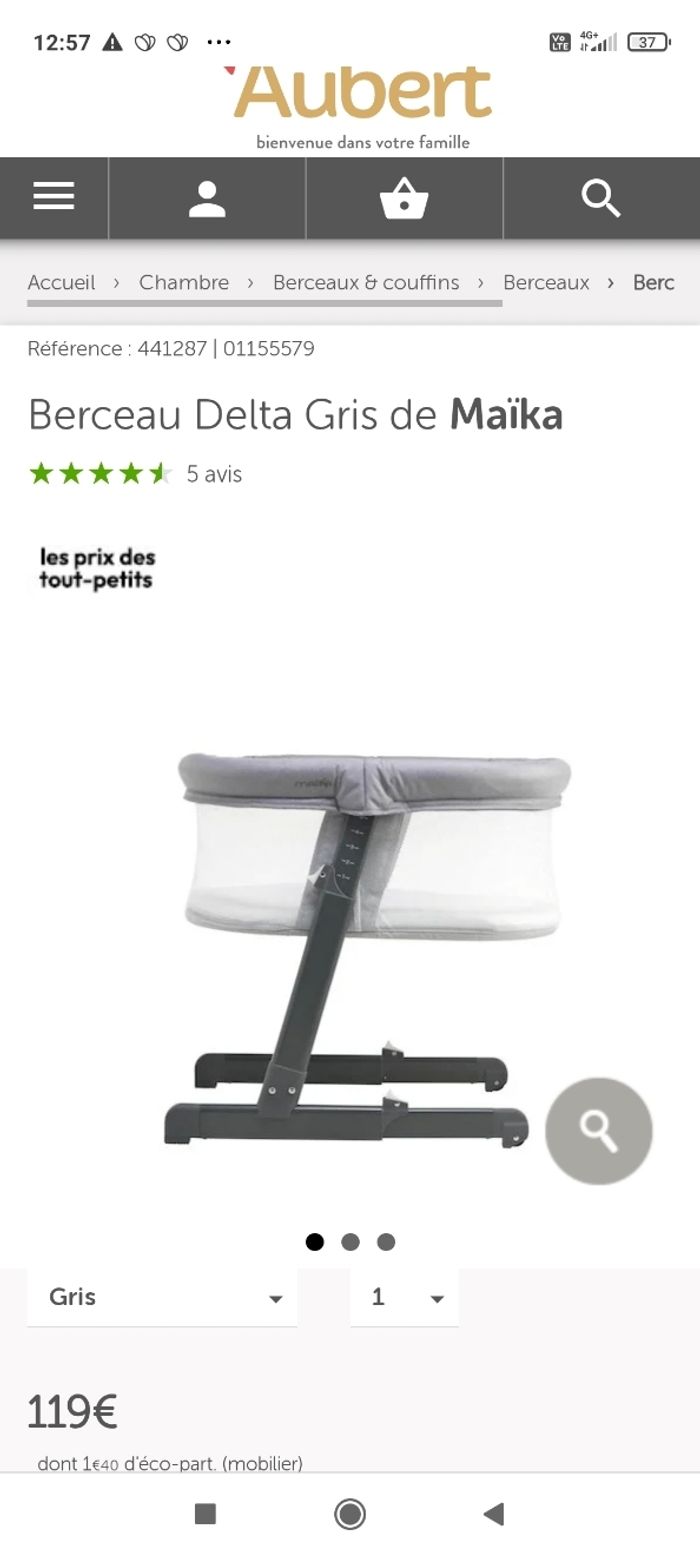Open the Chambre breadcrumb

[x=184, y=282]
